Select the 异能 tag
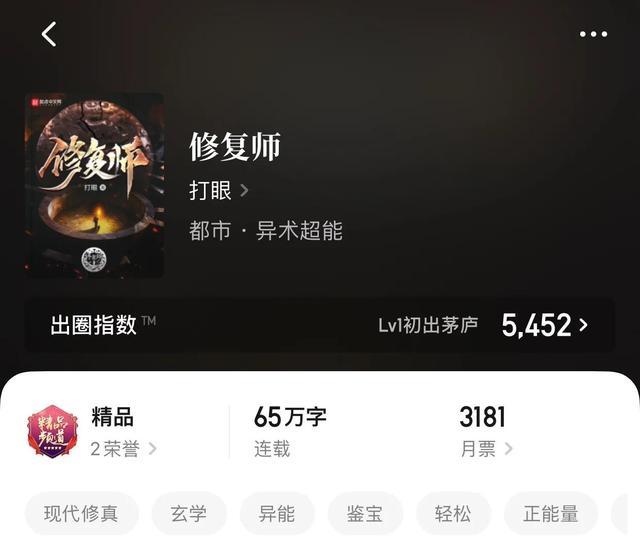This screenshot has width=640, height=547. tap(277, 514)
